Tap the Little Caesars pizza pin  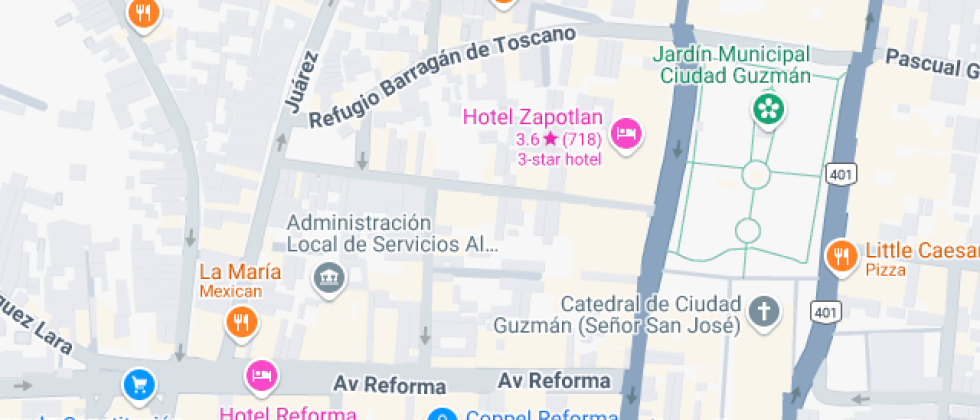coord(842,256)
